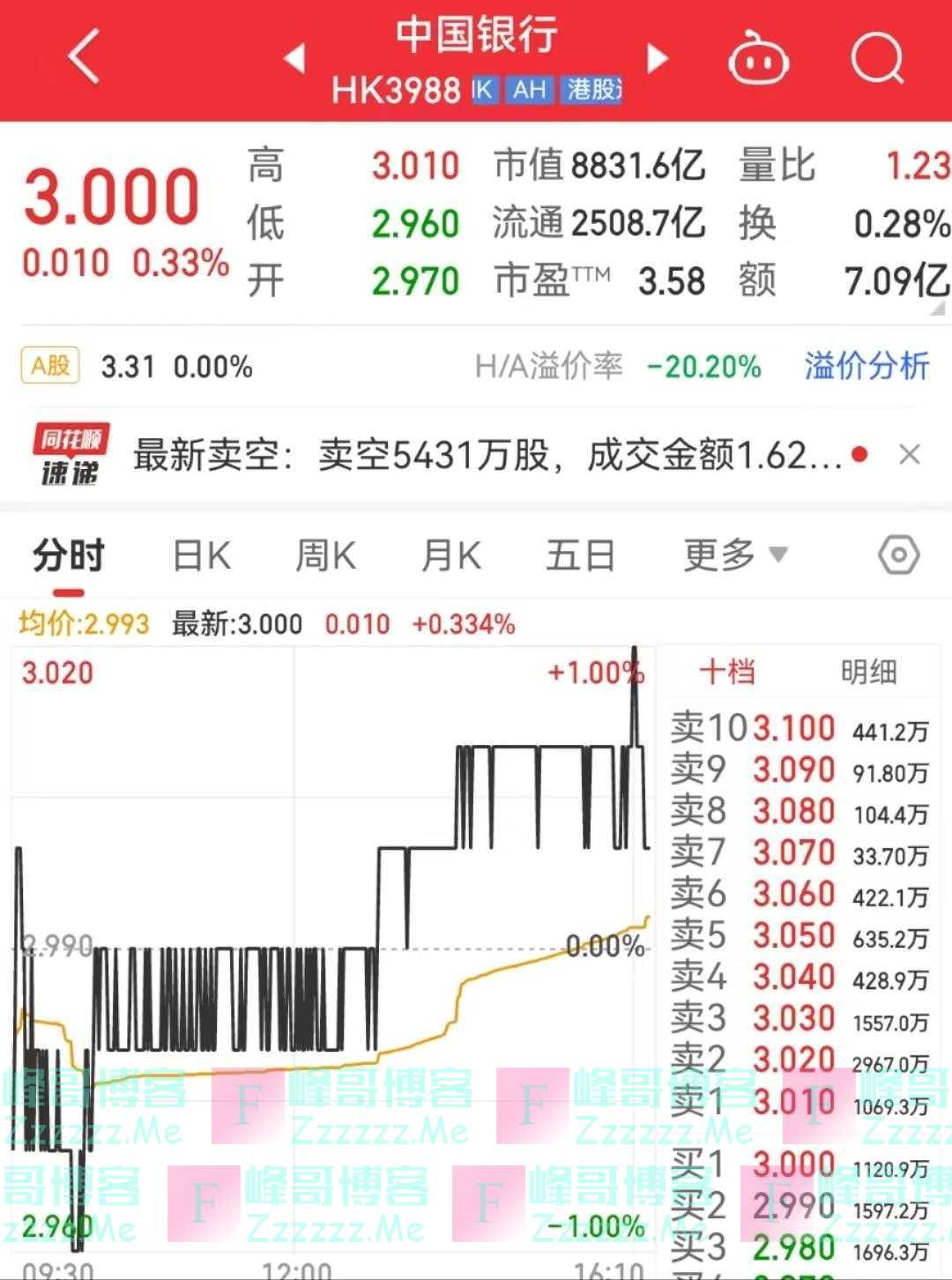Select the 五日 five-day chart tab
This screenshot has height=1280, width=952.
click(578, 554)
